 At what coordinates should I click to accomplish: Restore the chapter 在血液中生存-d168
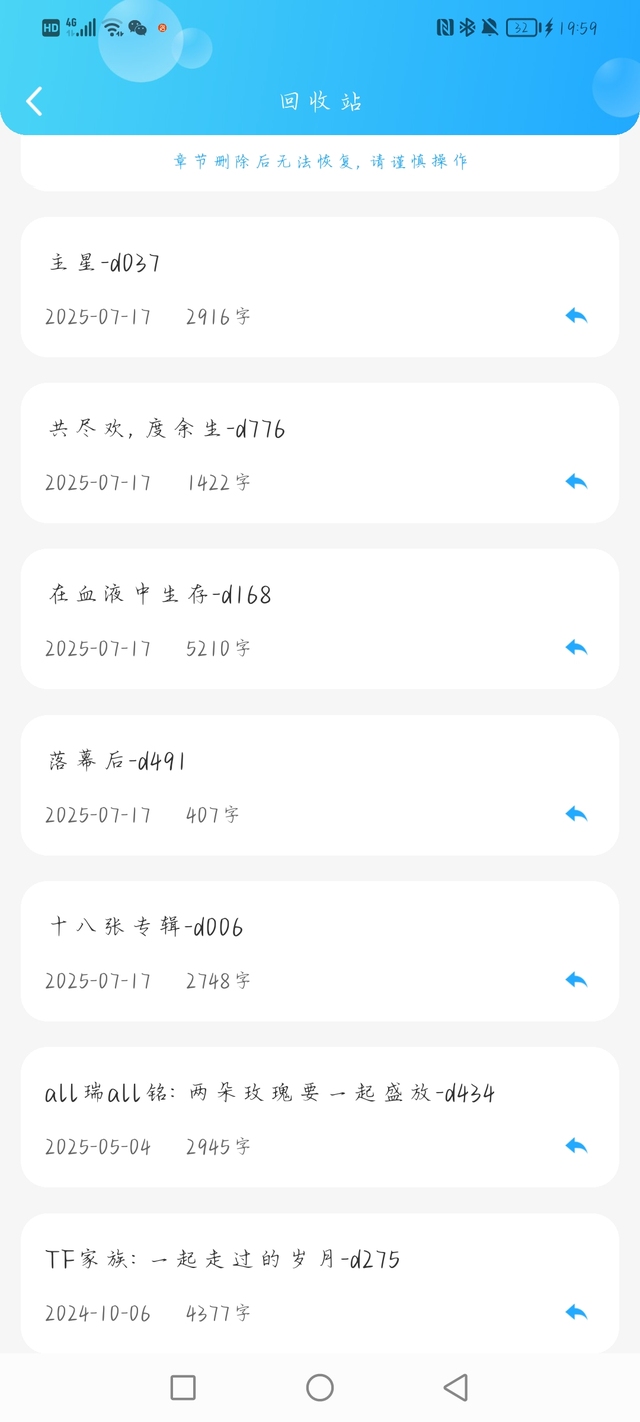click(576, 648)
